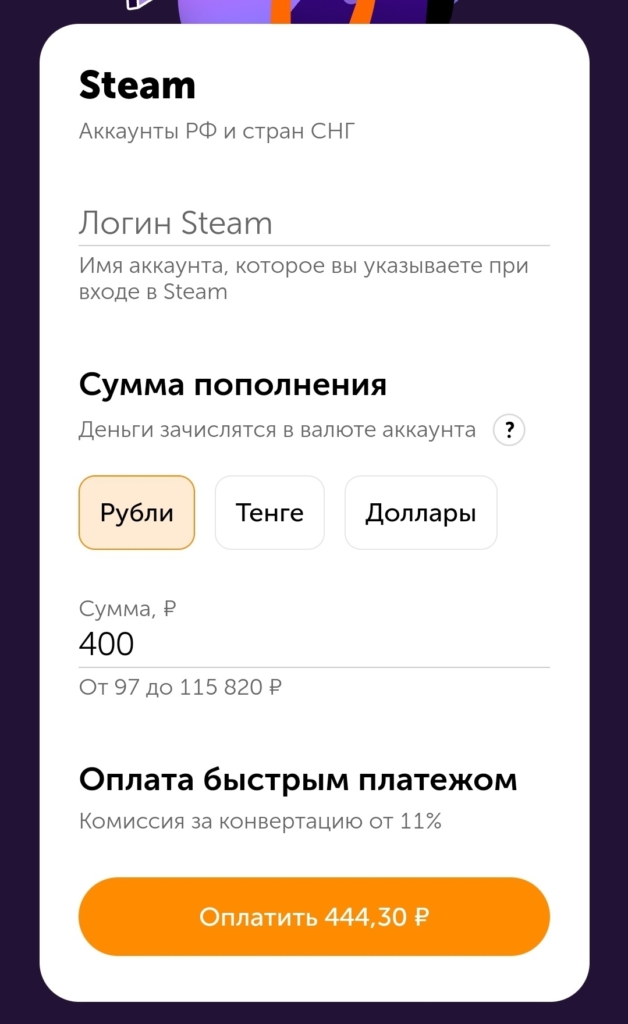
Task: Open the question mark help icon
Action: click(509, 430)
